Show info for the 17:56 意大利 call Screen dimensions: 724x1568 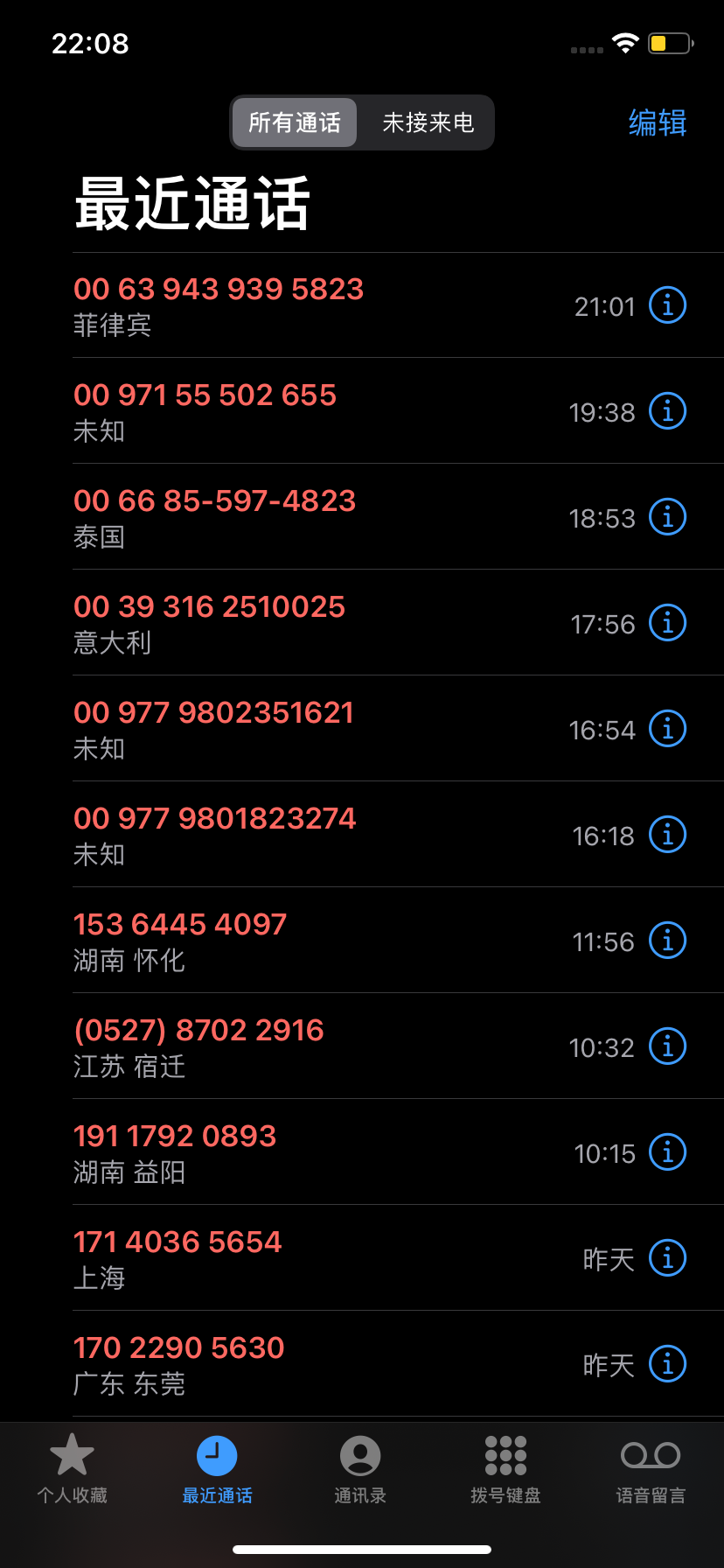tap(667, 623)
